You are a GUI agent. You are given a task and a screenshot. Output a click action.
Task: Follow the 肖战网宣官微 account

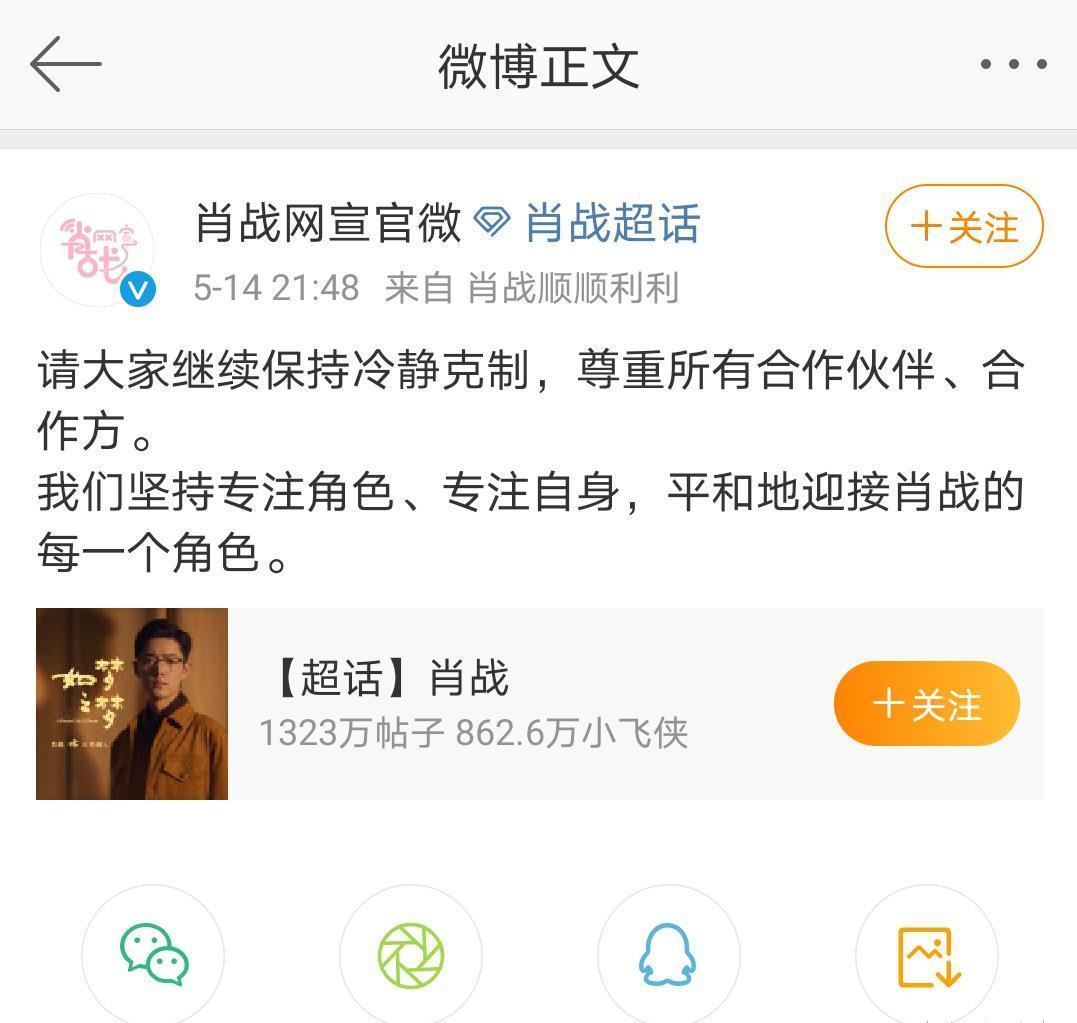pyautogui.click(x=964, y=227)
